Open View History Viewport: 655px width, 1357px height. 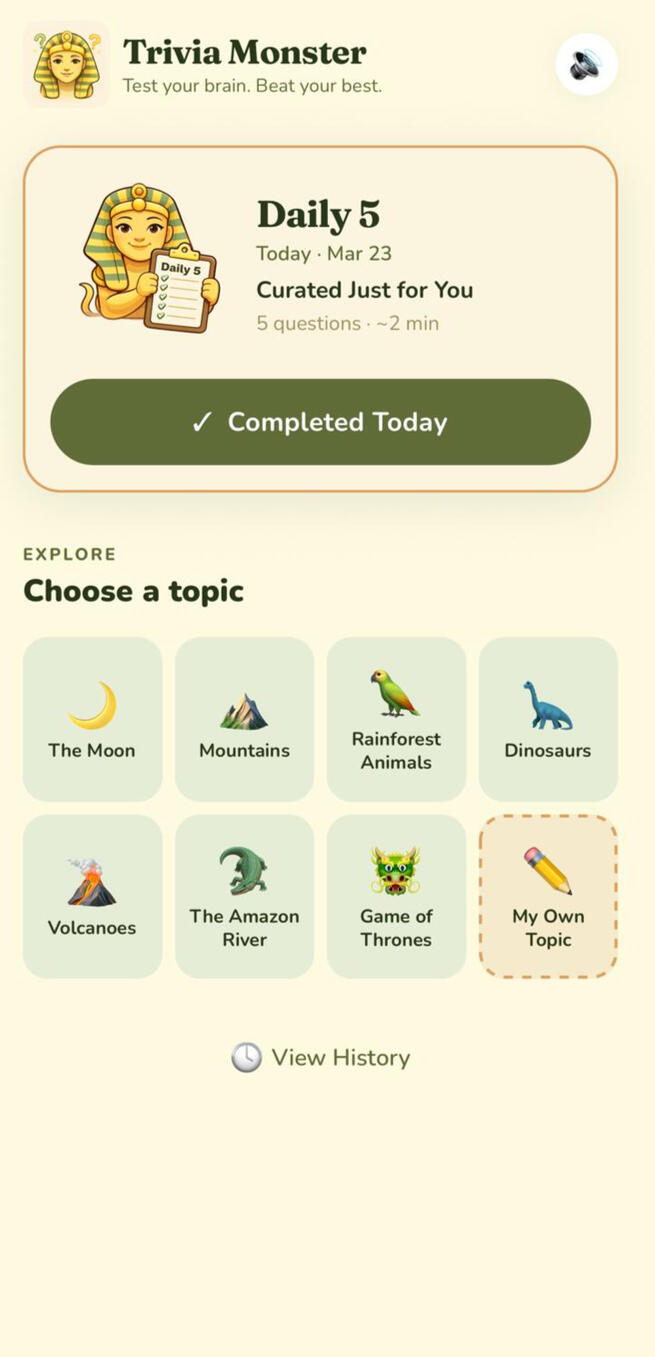click(x=321, y=1057)
